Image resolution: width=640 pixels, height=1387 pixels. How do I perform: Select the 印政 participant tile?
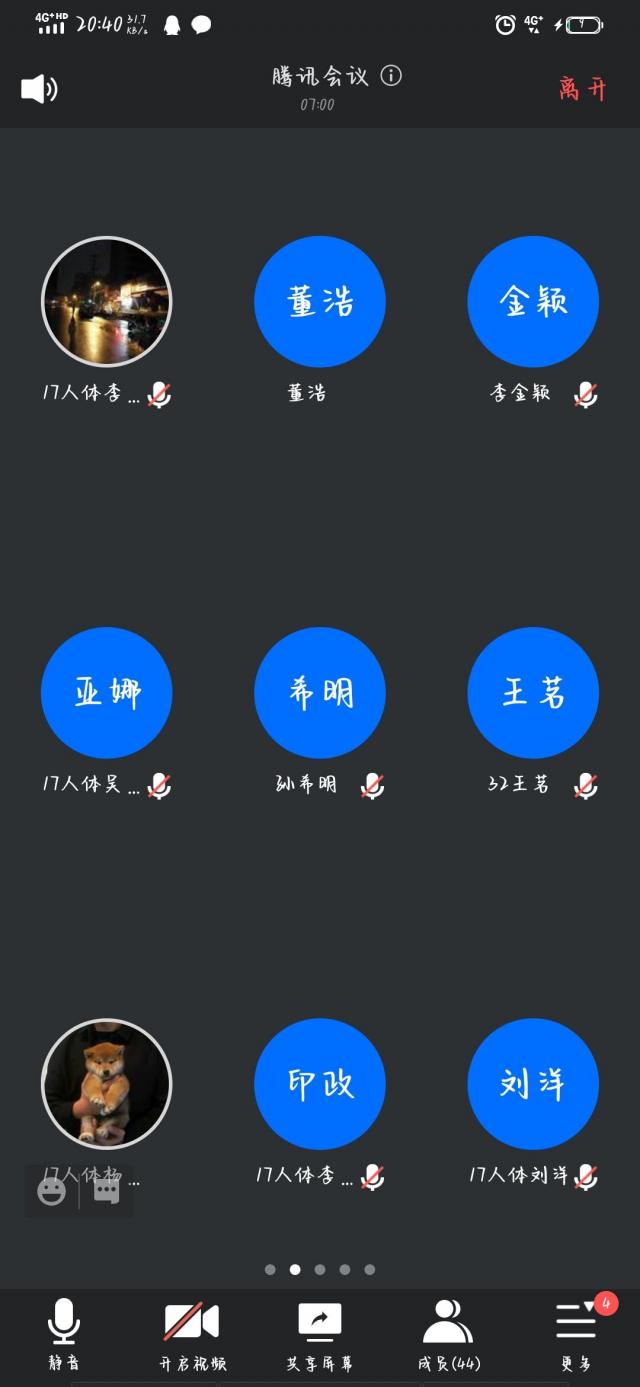pyautogui.click(x=320, y=1084)
